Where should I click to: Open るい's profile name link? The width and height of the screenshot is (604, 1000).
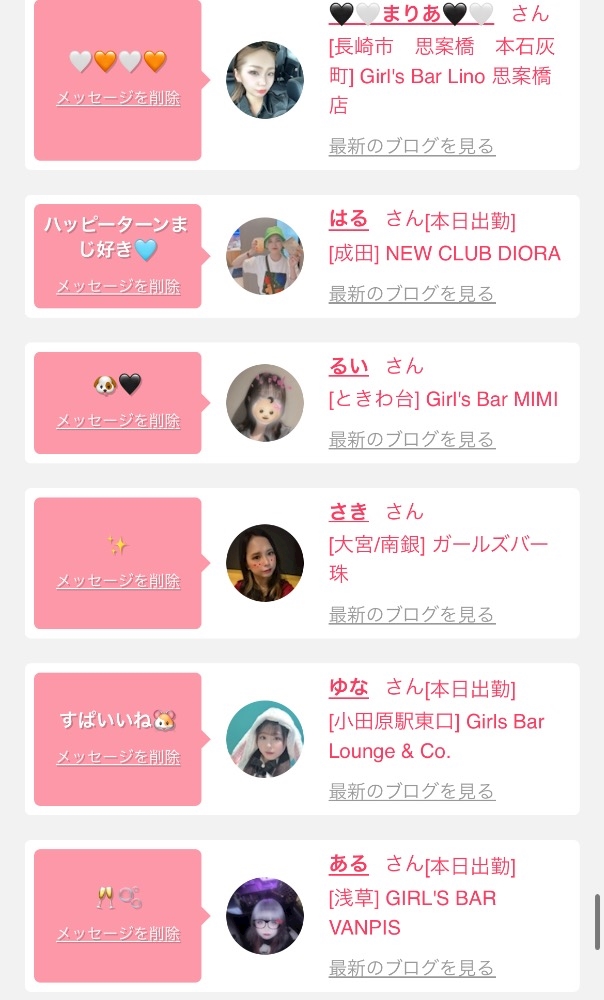point(349,366)
